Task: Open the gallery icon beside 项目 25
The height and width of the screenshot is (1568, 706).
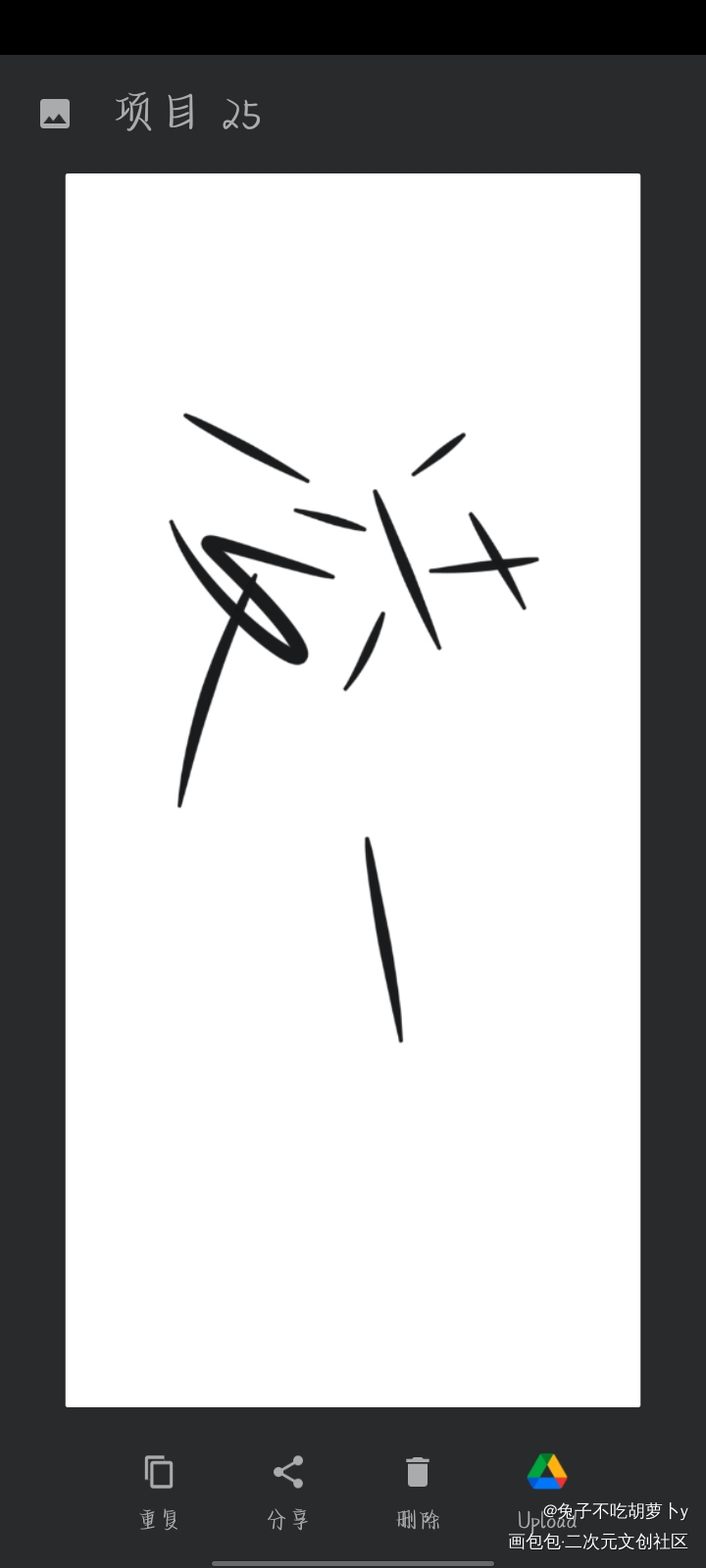Action: tap(55, 114)
